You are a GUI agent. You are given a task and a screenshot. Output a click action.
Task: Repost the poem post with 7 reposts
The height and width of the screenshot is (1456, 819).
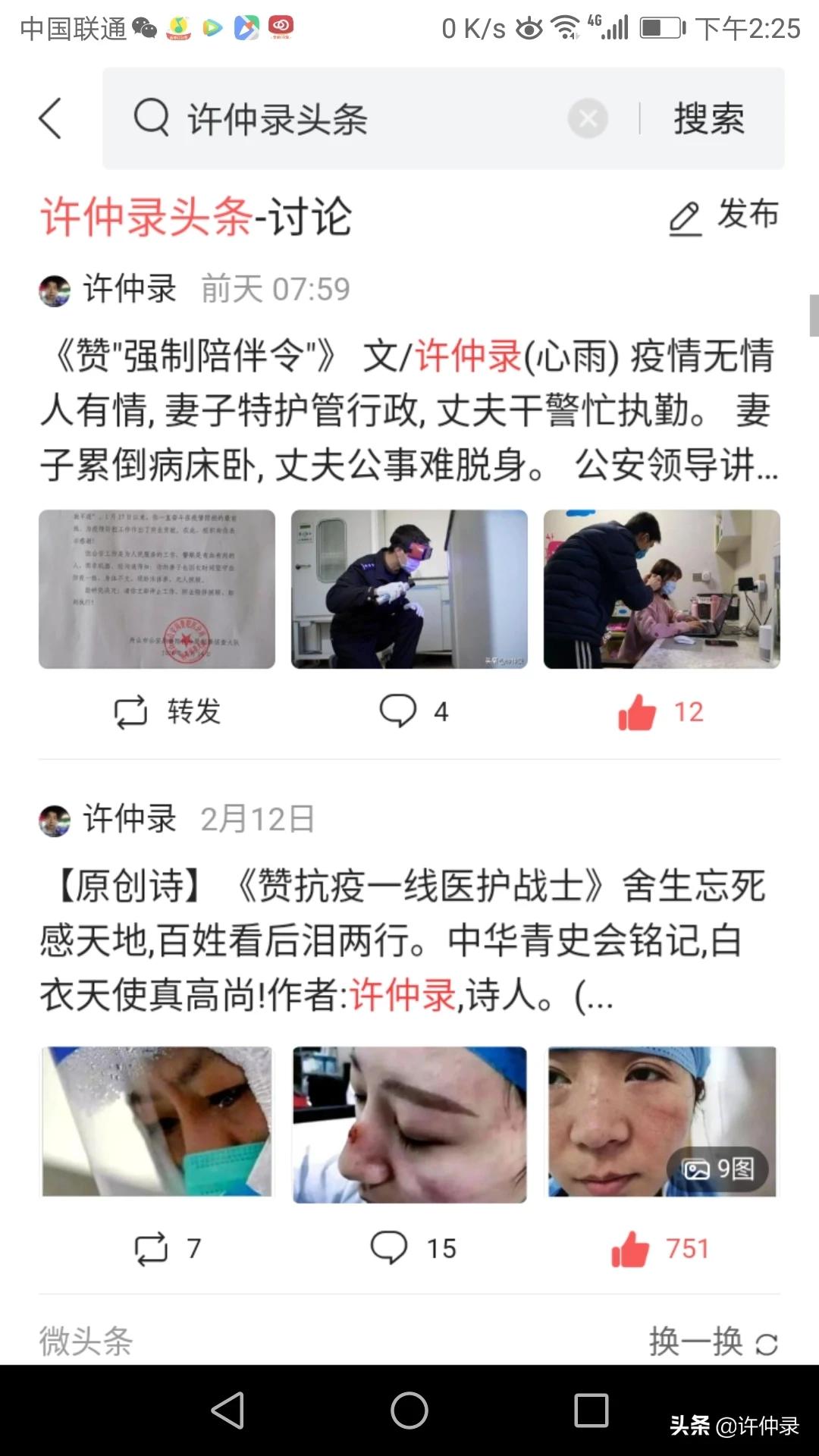(167, 1248)
